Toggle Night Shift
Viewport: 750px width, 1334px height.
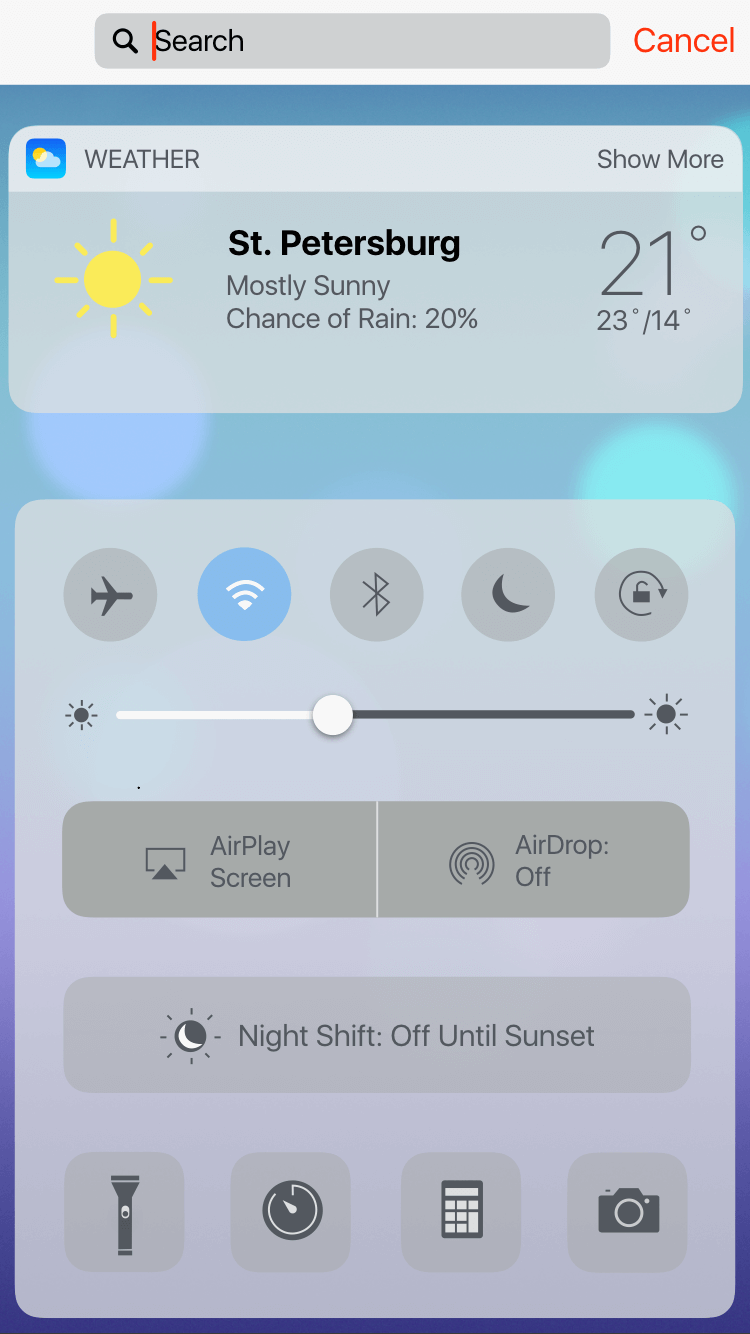376,1035
